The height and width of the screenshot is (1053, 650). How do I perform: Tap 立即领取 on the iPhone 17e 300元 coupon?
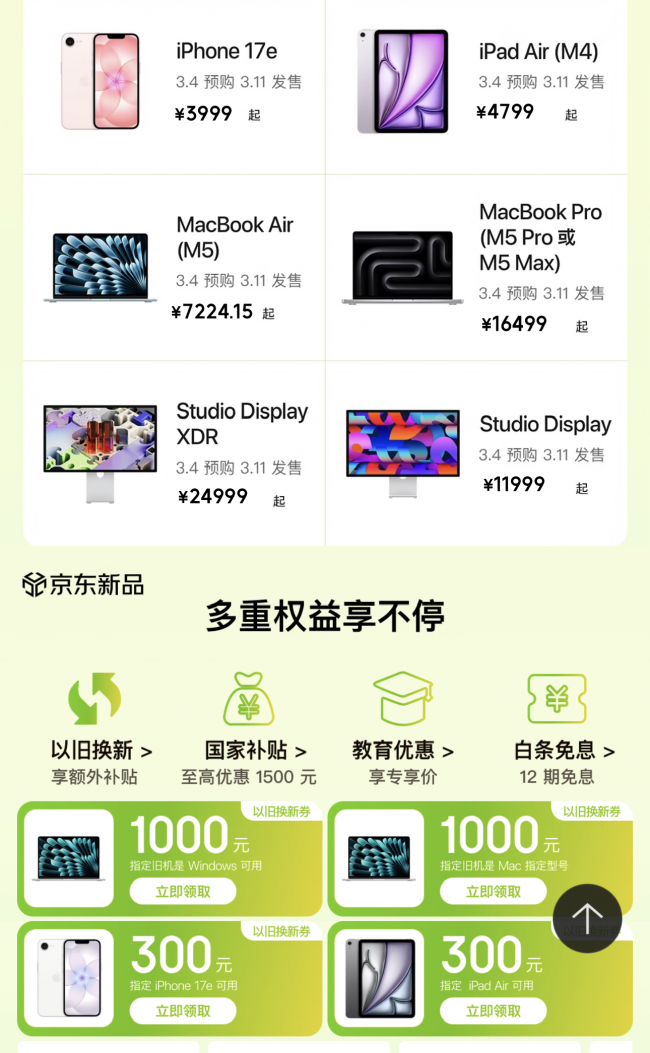click(x=183, y=1011)
